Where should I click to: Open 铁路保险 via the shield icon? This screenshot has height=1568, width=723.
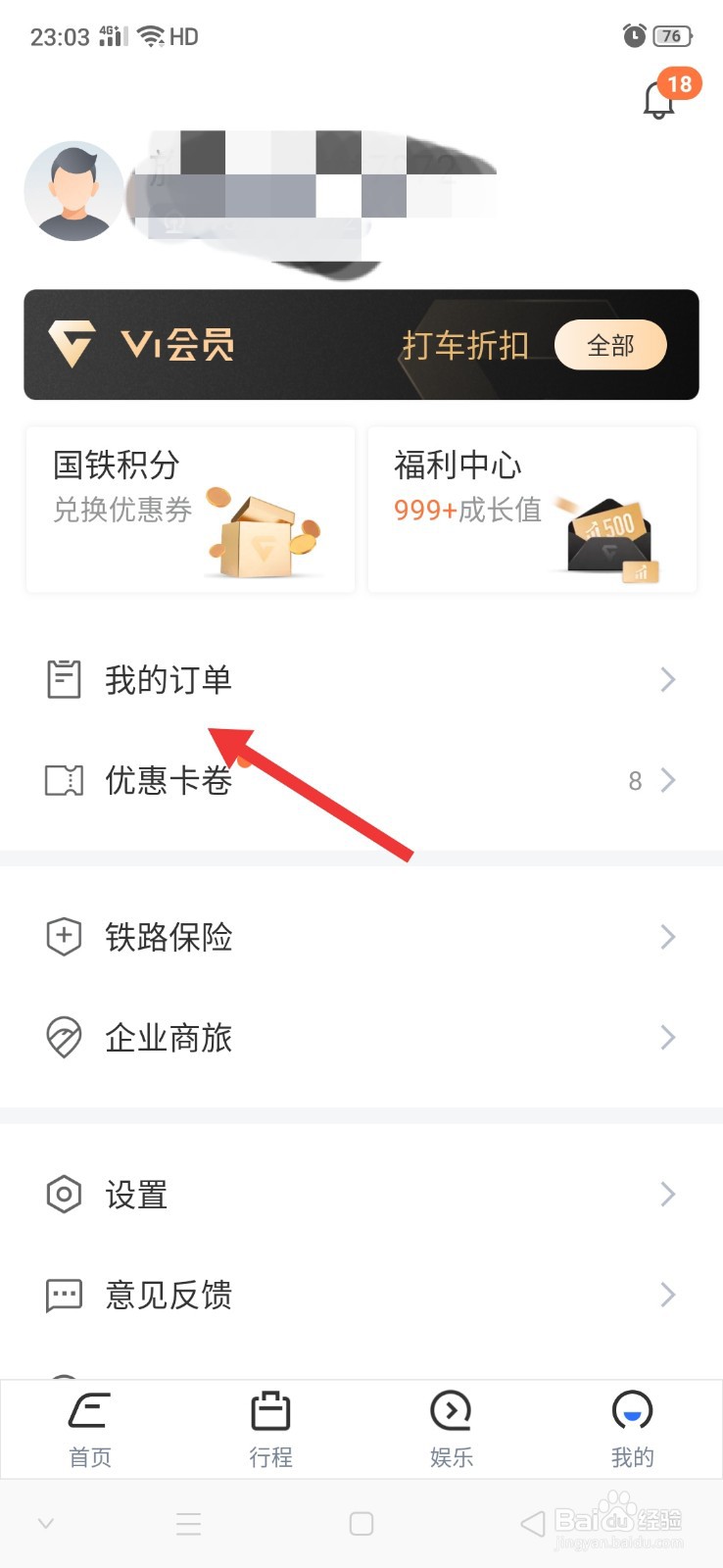[63, 937]
